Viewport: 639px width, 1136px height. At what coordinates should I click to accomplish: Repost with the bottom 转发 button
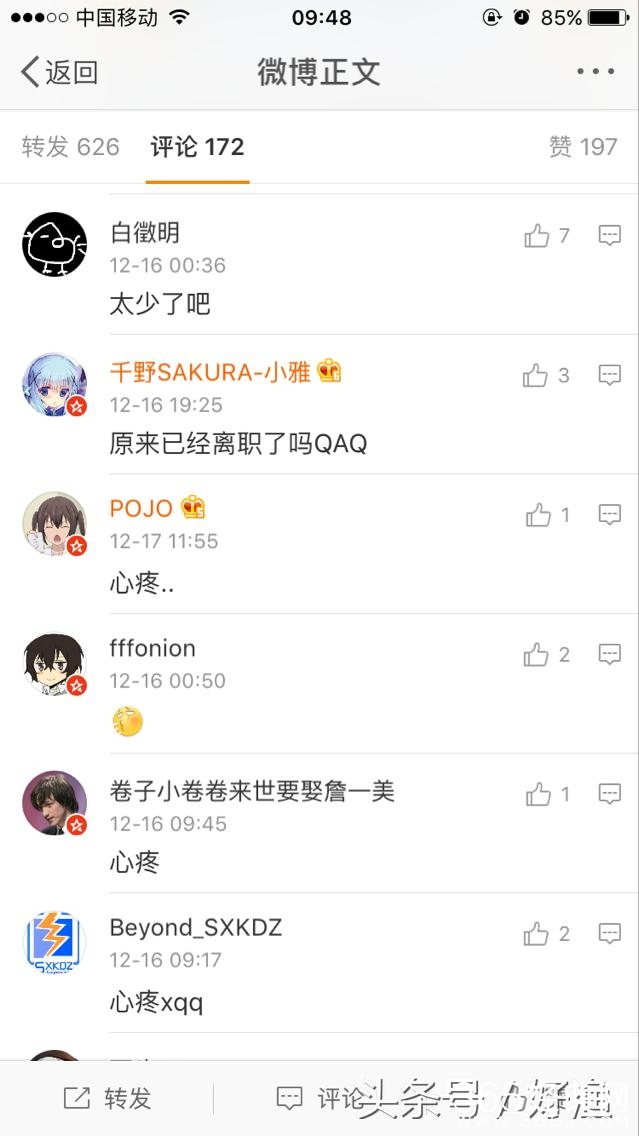click(x=107, y=1098)
